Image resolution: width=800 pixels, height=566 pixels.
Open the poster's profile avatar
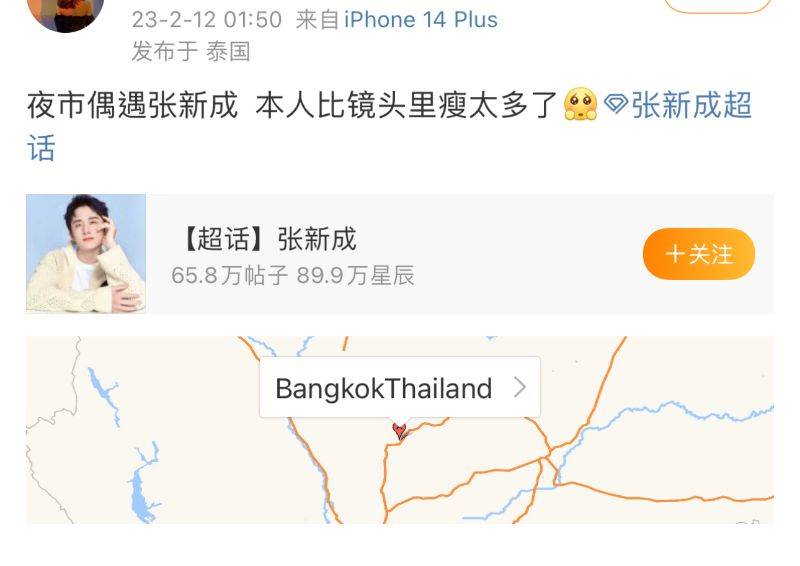(66, 12)
